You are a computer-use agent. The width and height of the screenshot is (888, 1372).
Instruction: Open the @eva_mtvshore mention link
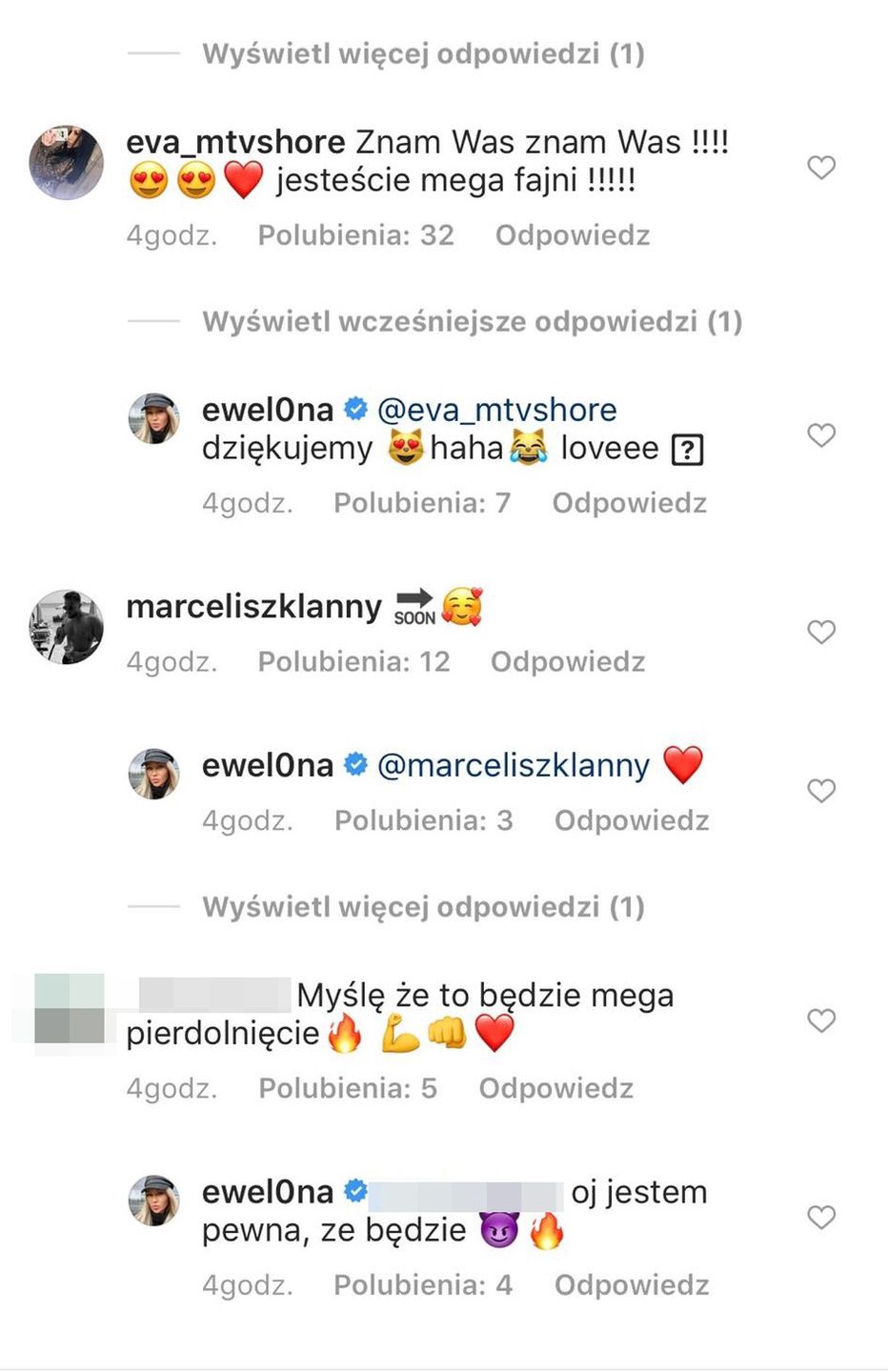[496, 410]
